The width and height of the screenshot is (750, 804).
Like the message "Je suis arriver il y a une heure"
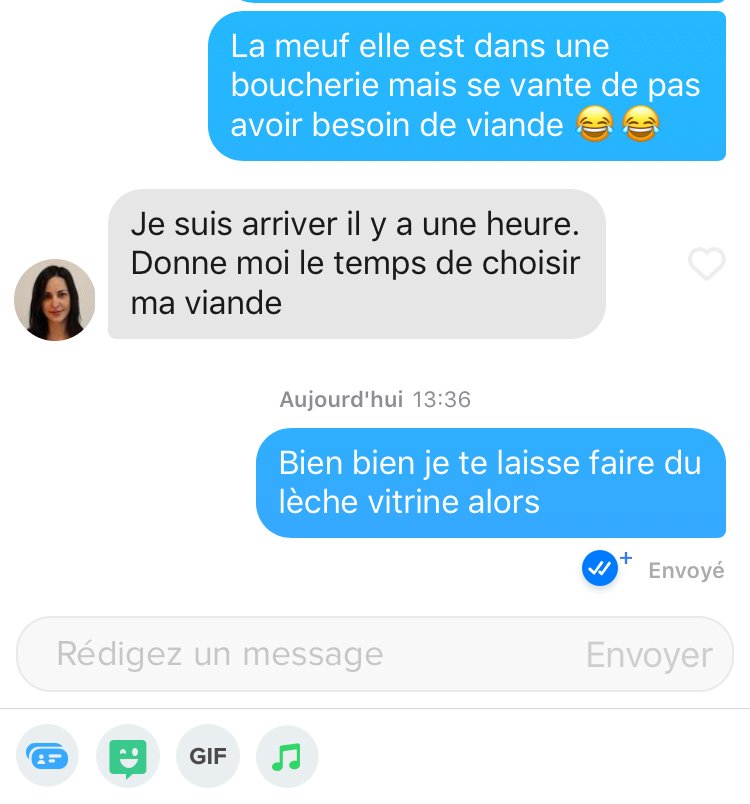click(706, 264)
